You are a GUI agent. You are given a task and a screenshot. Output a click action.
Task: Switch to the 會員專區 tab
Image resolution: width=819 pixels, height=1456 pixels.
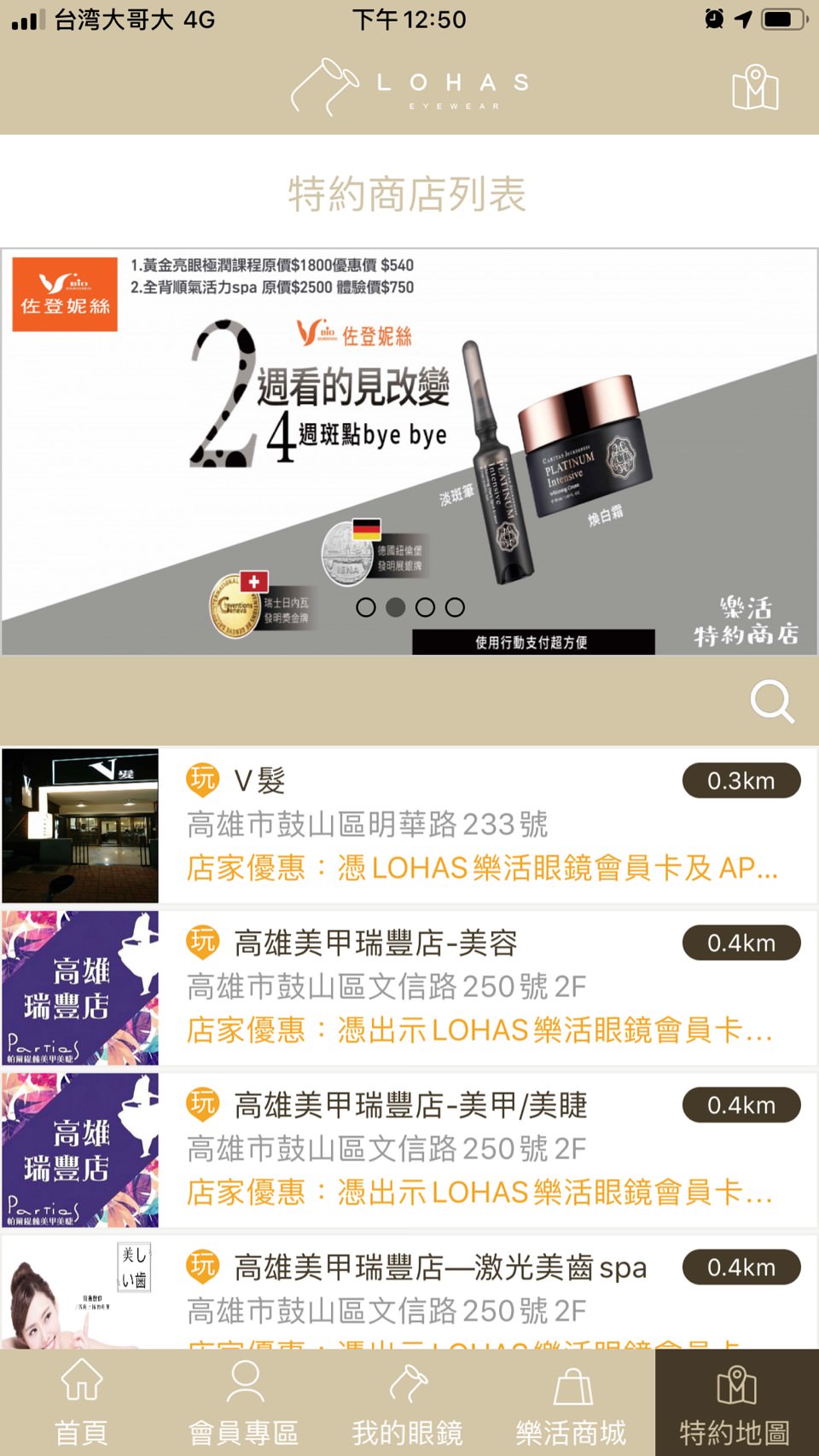point(245,1403)
